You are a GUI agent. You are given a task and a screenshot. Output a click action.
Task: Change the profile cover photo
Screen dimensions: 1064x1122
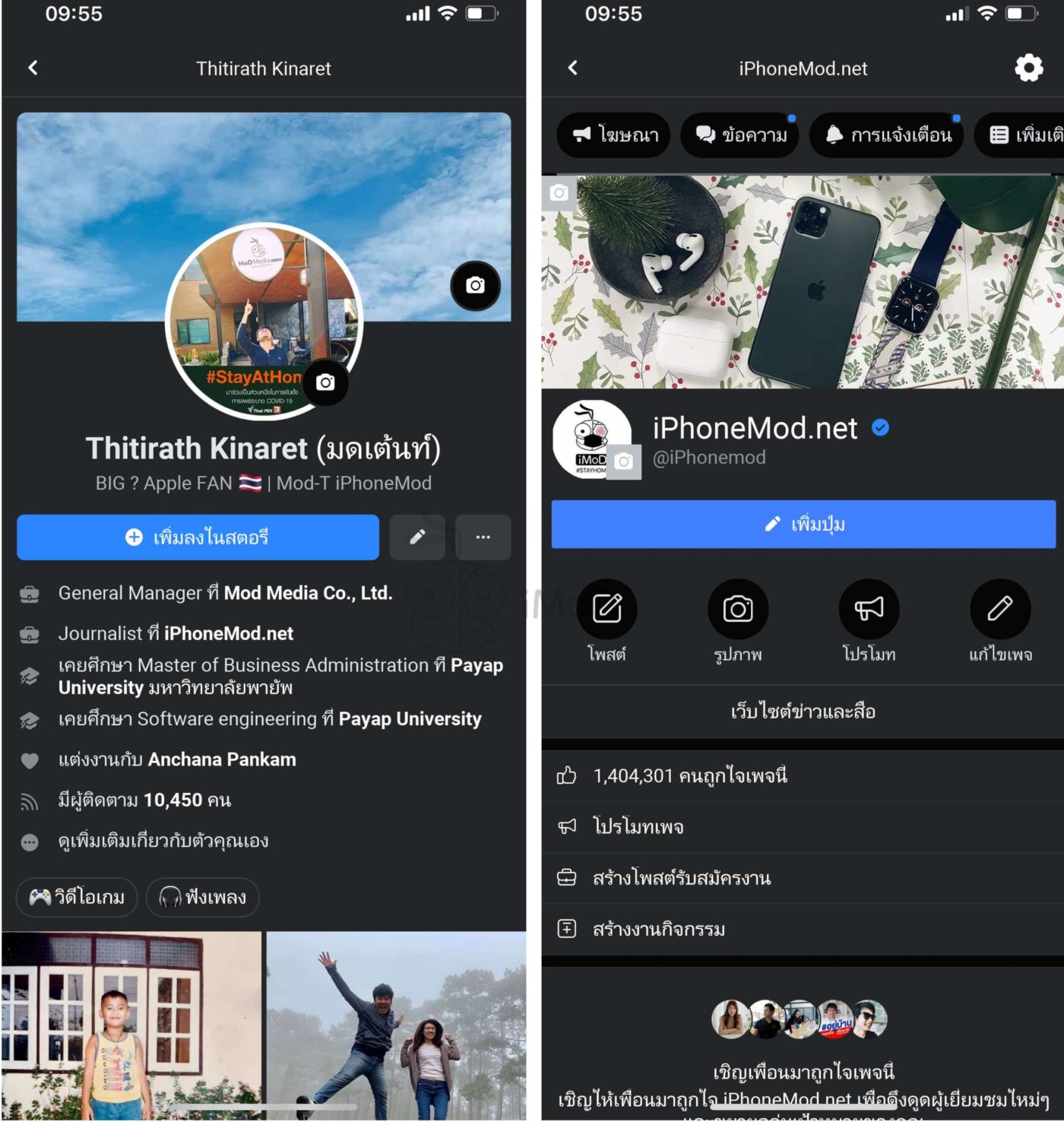(x=475, y=286)
